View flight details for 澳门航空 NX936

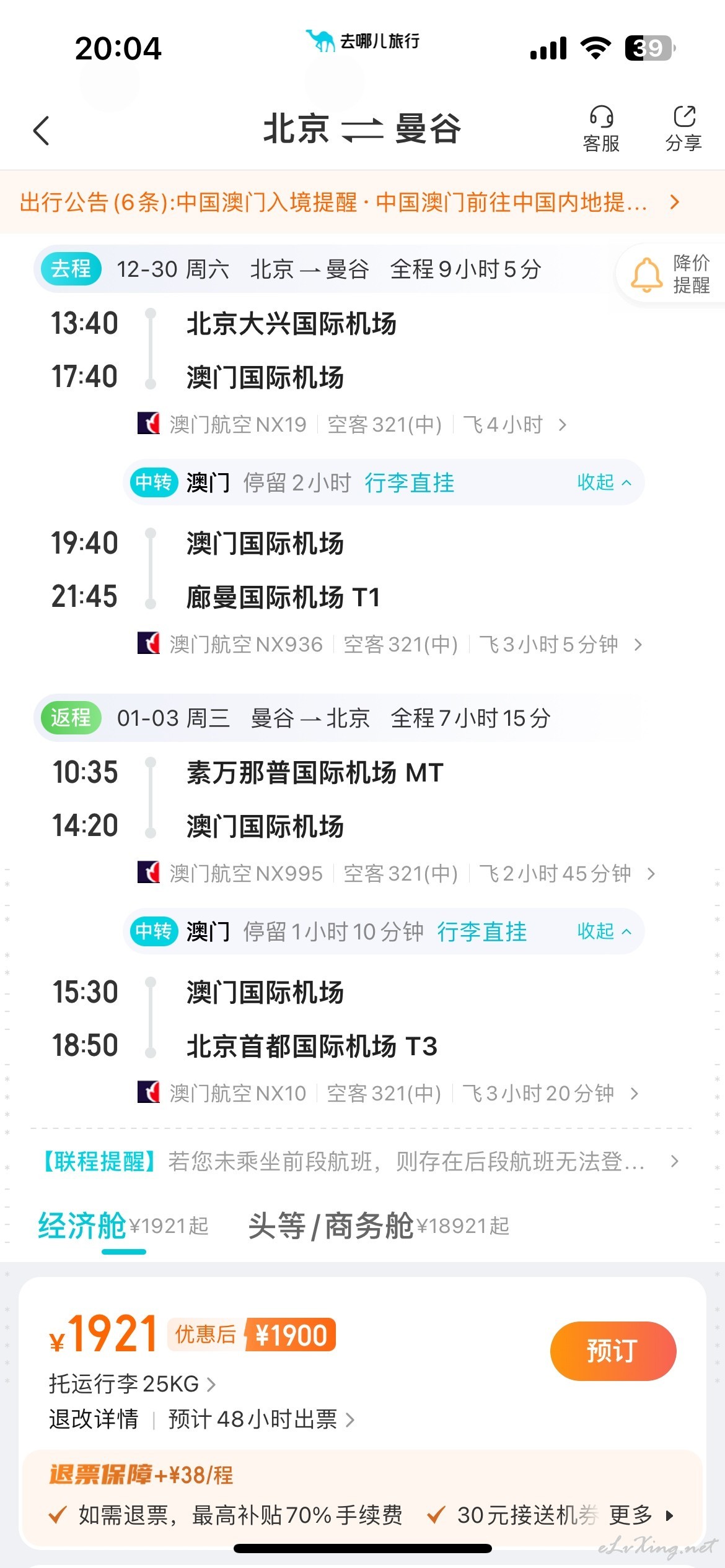(x=390, y=645)
